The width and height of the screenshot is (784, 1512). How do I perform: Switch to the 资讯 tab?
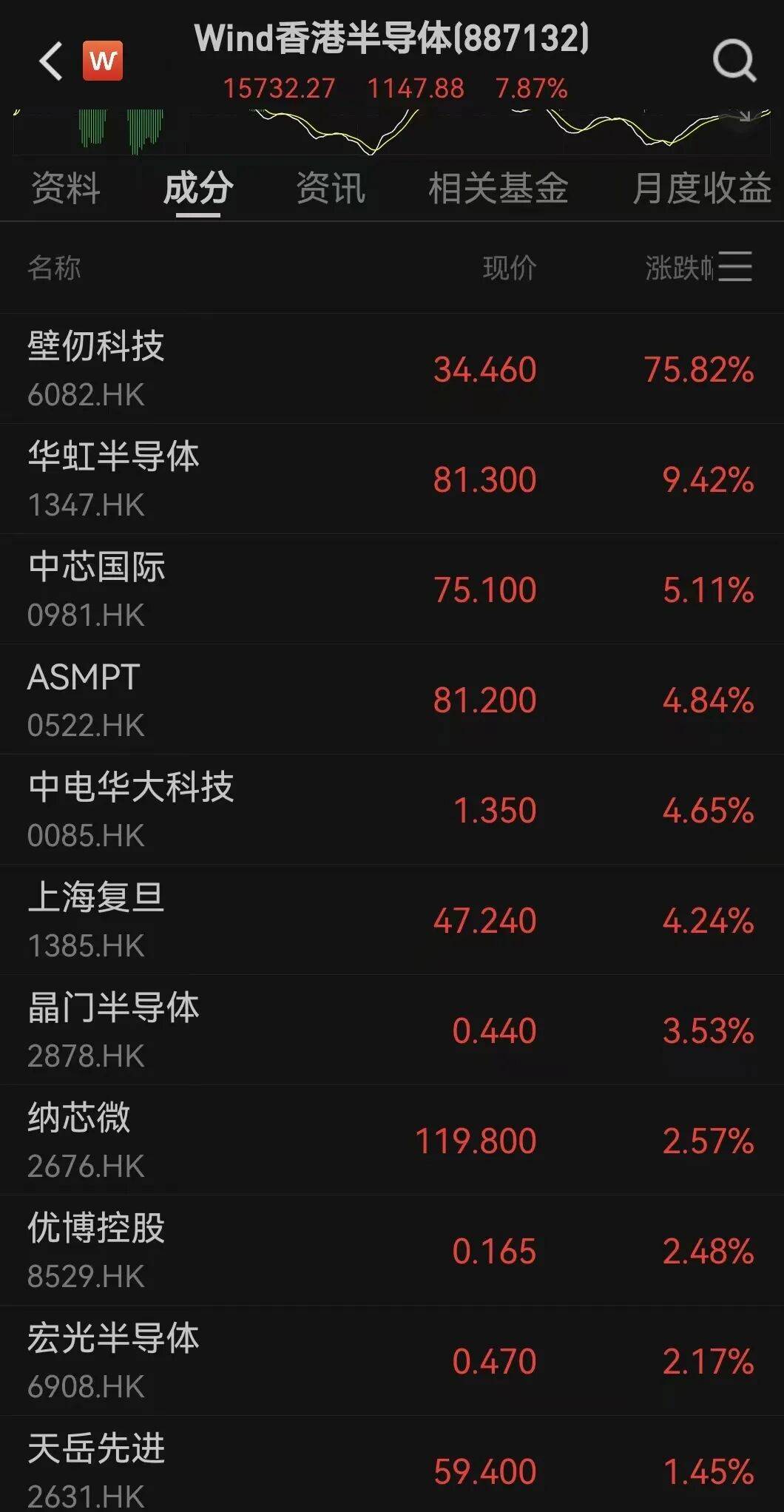click(331, 189)
